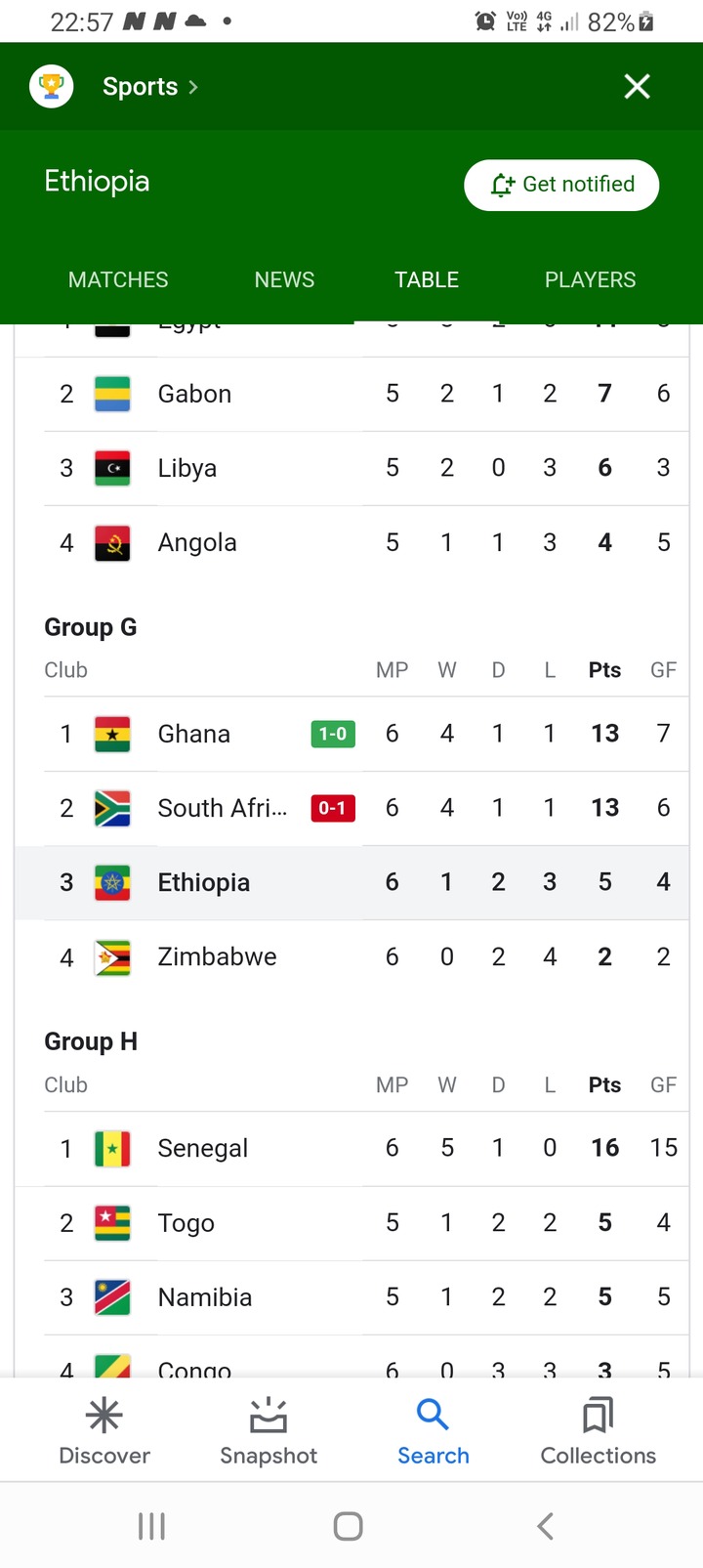The width and height of the screenshot is (703, 1568).
Task: Open Ghana's team row
Action: coord(351,734)
